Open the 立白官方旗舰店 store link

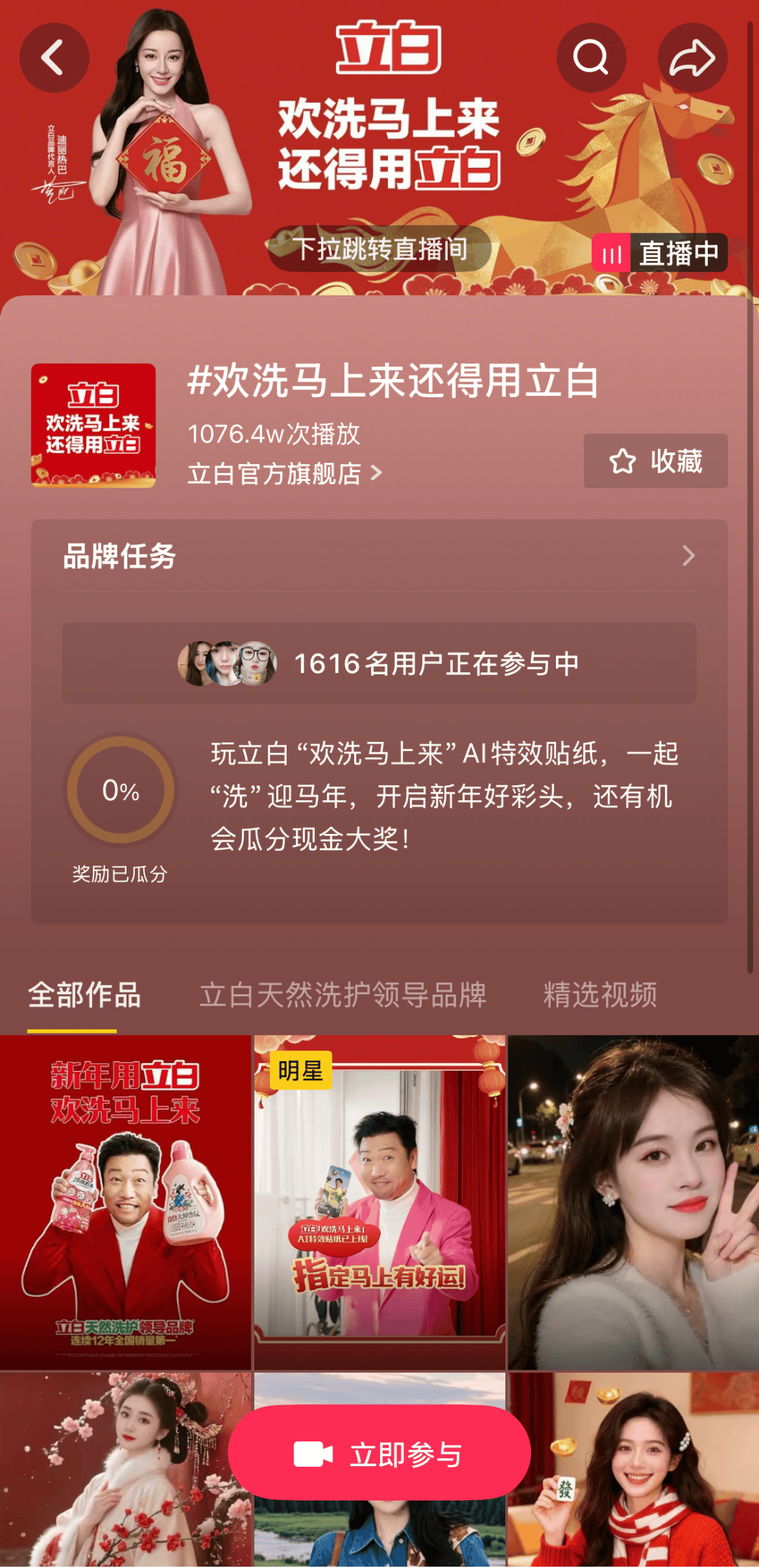[284, 473]
